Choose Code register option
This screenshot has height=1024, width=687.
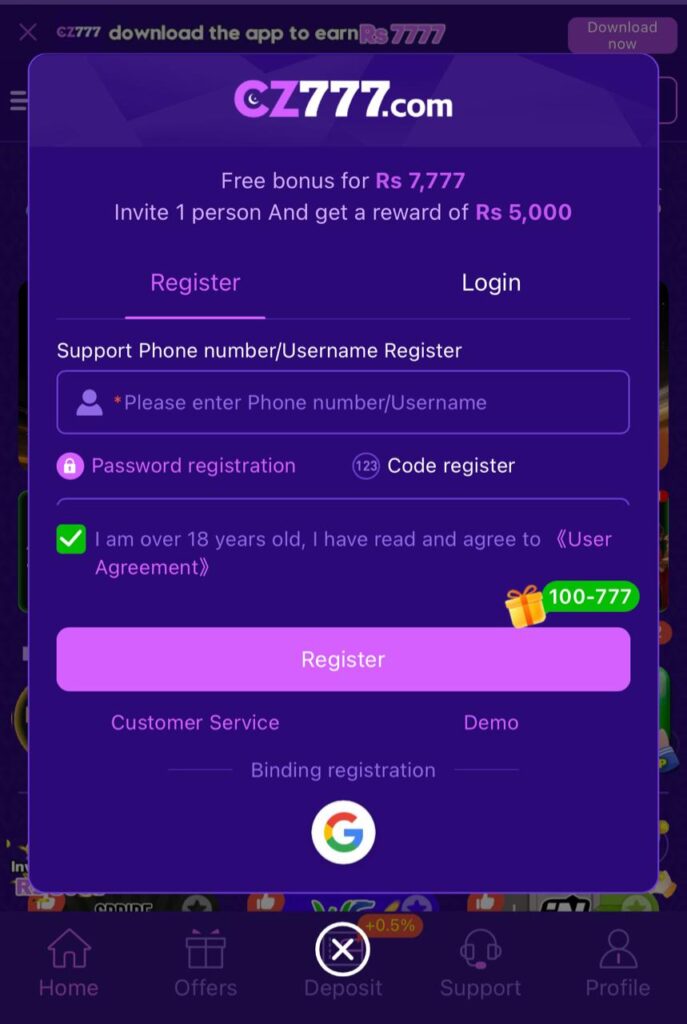435,466
